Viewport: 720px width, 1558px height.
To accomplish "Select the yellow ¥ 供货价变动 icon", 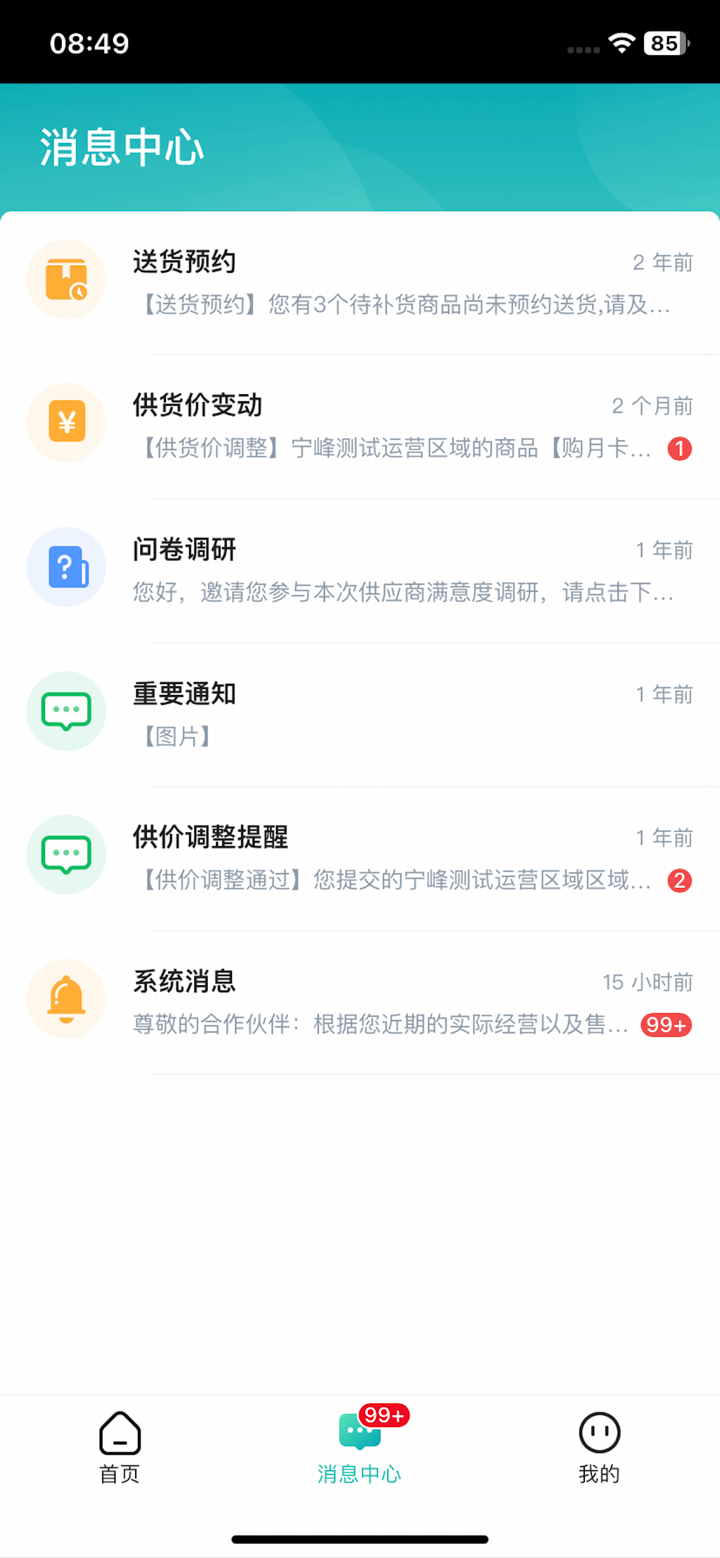I will (66, 423).
